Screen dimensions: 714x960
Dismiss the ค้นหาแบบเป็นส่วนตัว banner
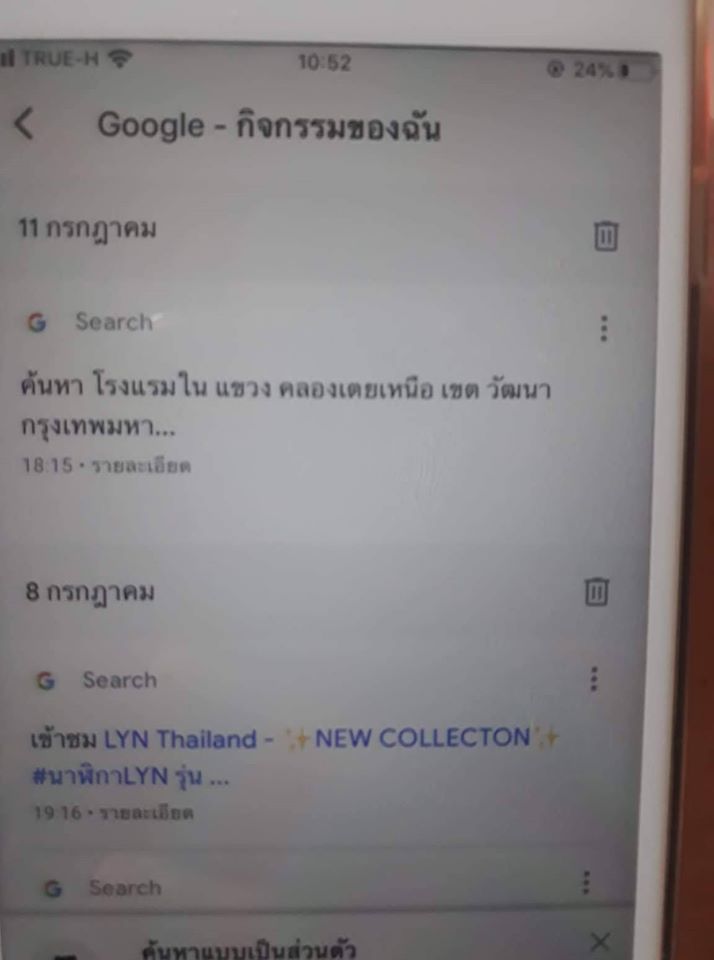tap(599, 941)
